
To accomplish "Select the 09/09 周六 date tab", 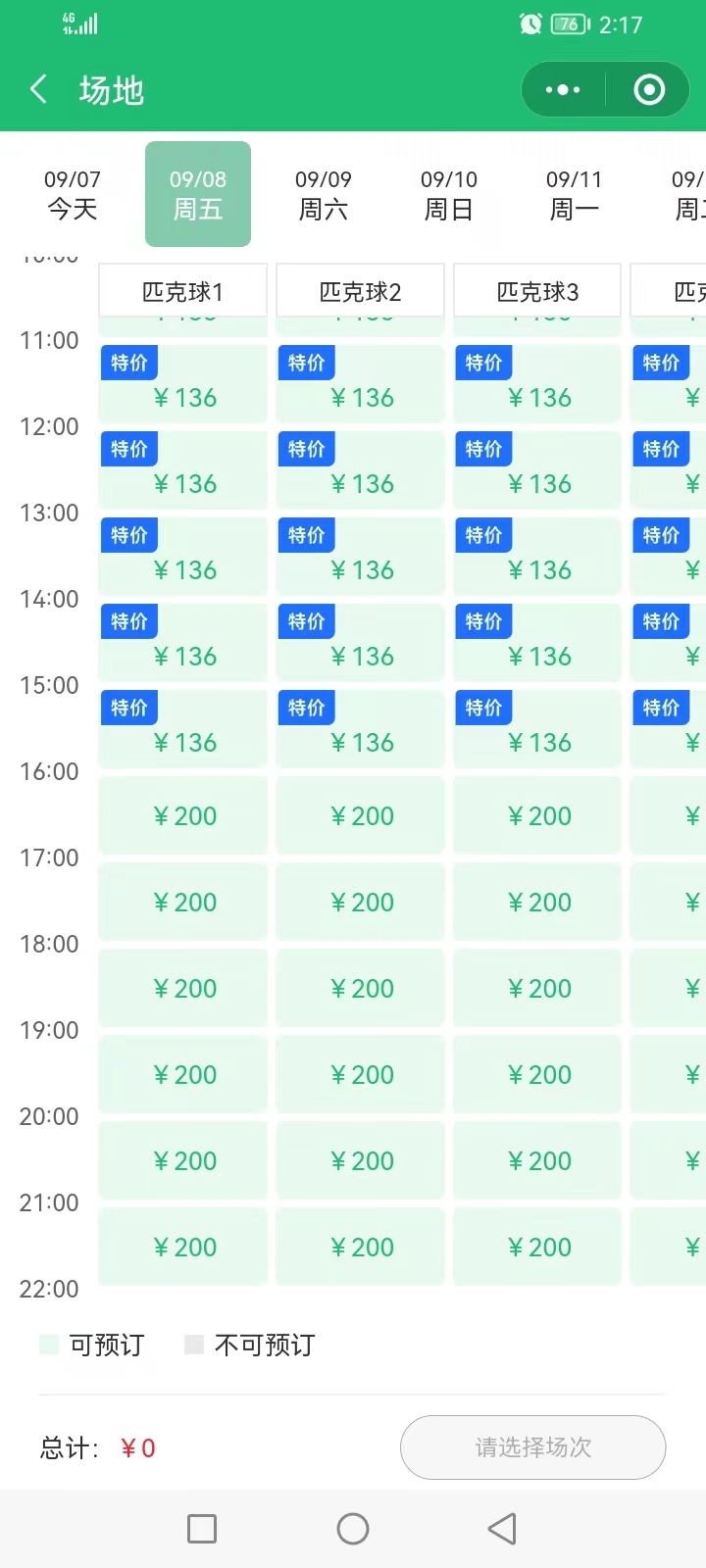I will pyautogui.click(x=324, y=194).
